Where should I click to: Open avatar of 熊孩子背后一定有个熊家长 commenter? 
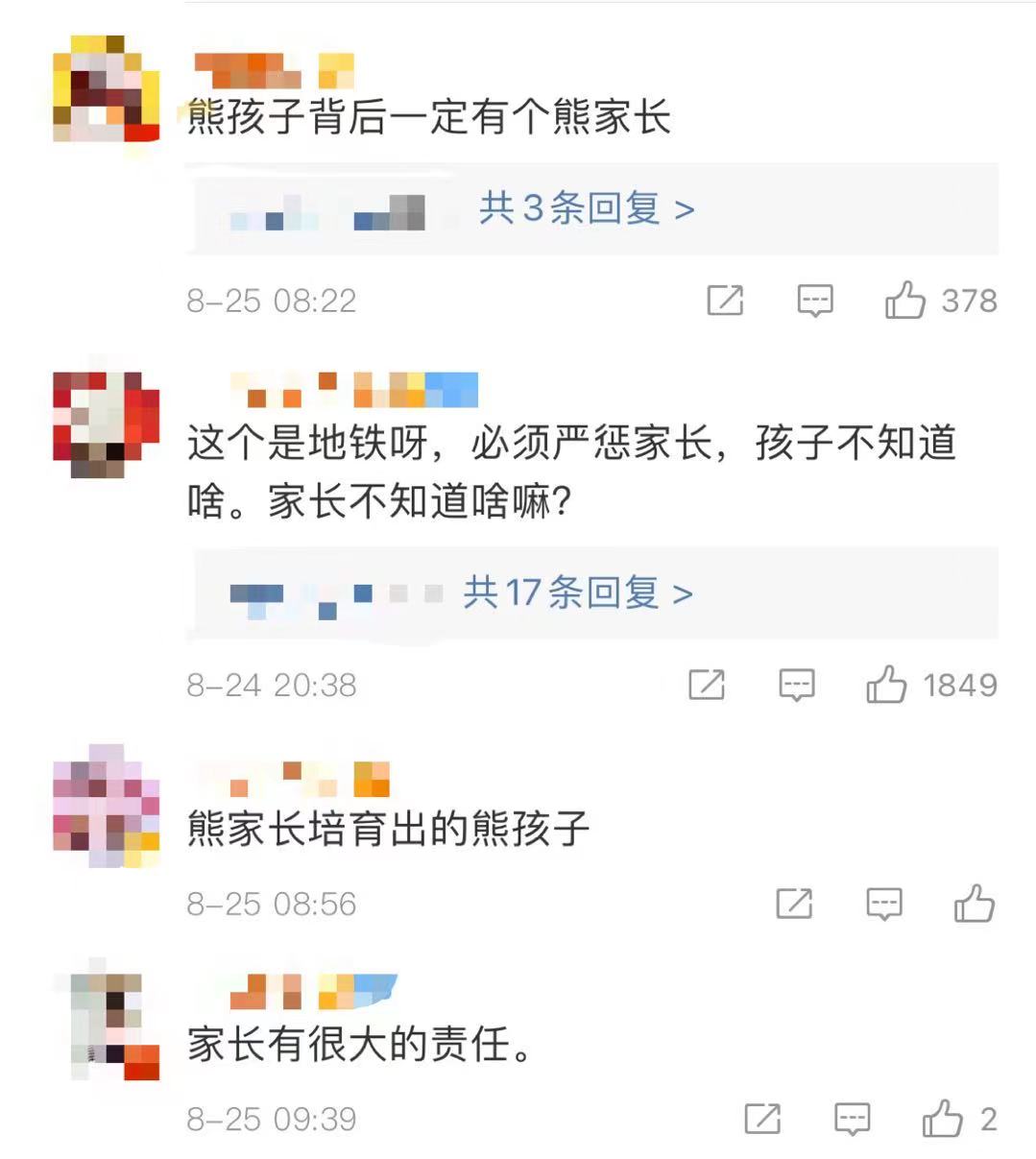point(106,89)
